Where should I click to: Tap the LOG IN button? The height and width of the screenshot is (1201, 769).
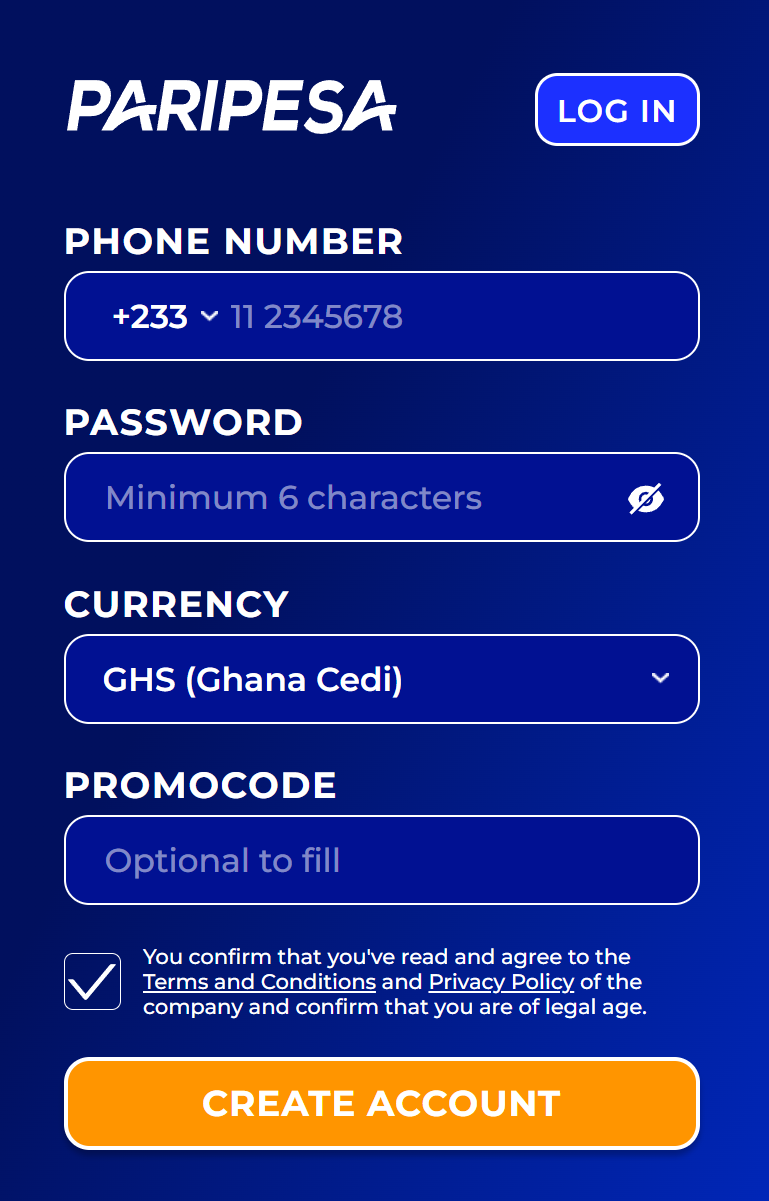tap(617, 110)
